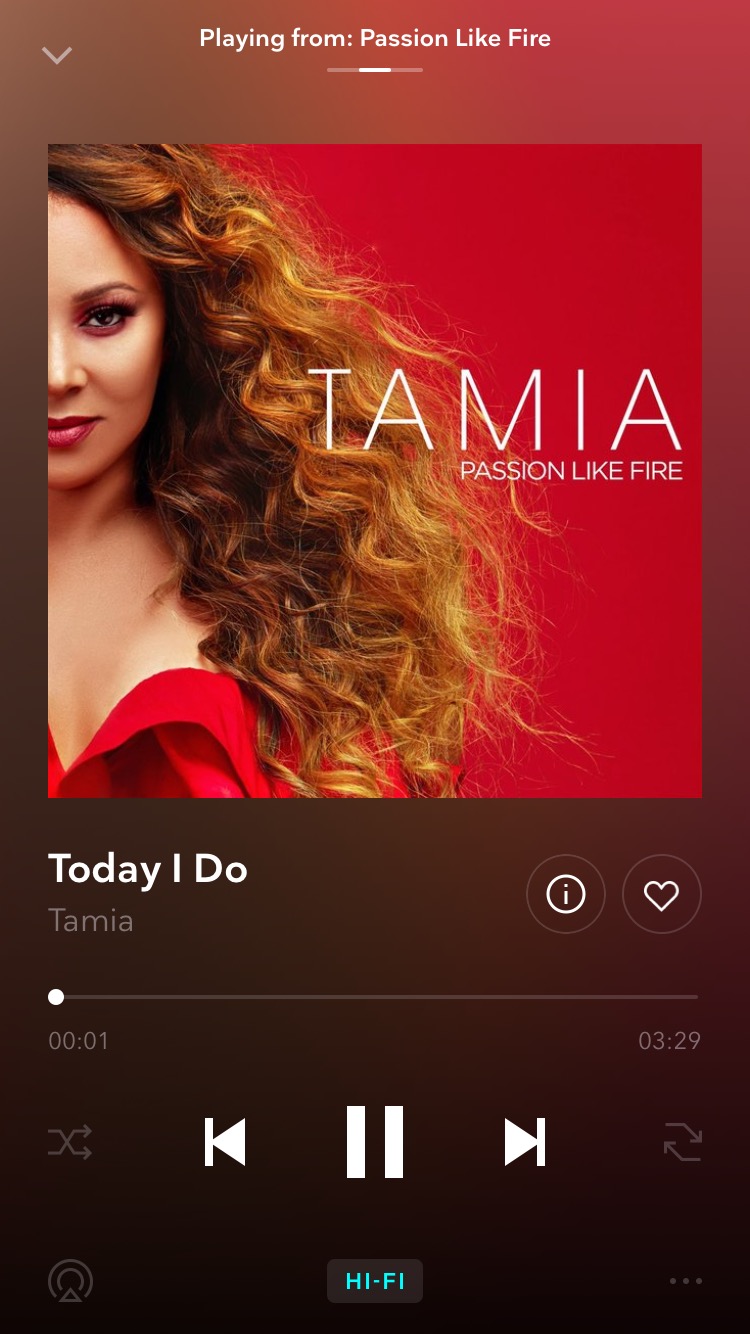Screen dimensions: 750x1334
Task: Favorite the song using the heart icon
Action: pyautogui.click(x=662, y=894)
